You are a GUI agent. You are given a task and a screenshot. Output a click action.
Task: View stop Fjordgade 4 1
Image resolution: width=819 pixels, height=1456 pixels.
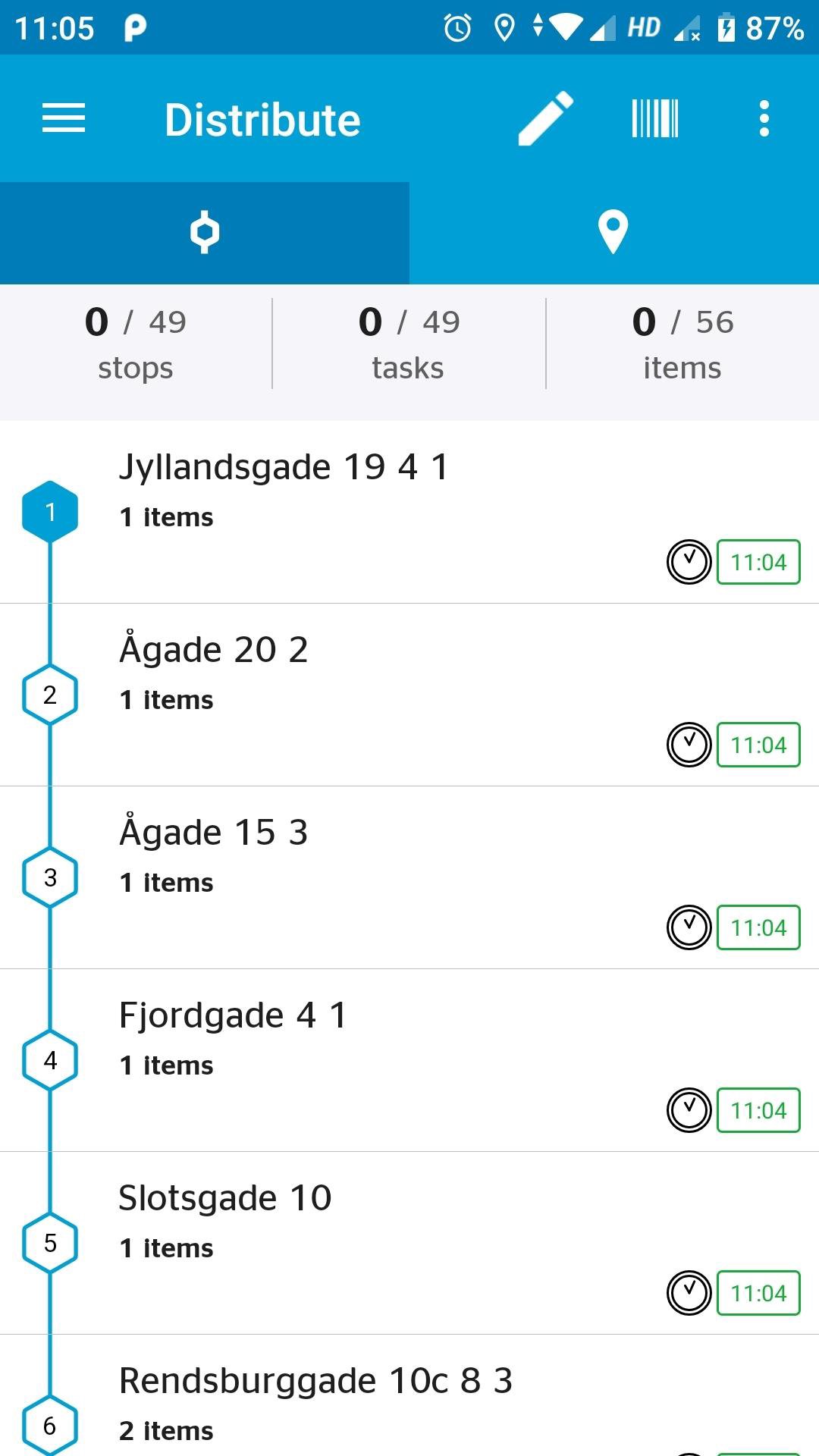click(x=409, y=1060)
